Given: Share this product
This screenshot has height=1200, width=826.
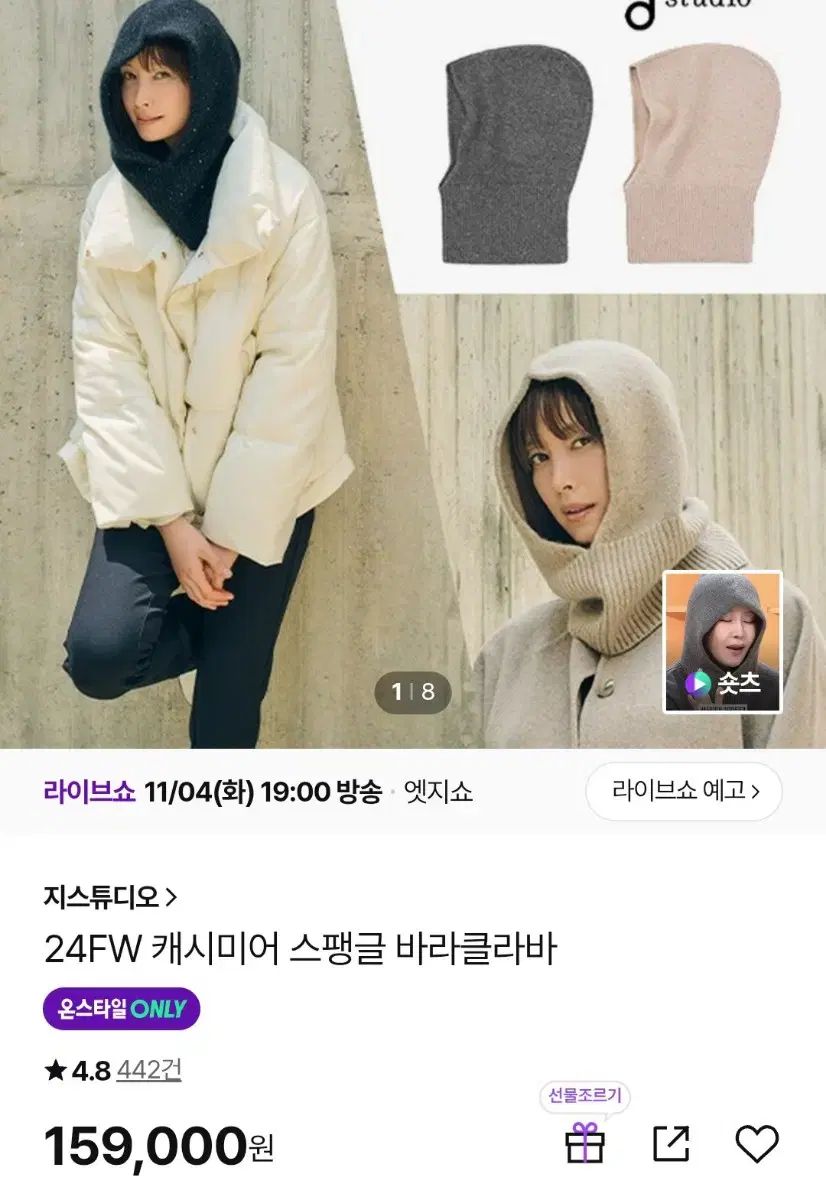Looking at the screenshot, I should click(670, 1144).
